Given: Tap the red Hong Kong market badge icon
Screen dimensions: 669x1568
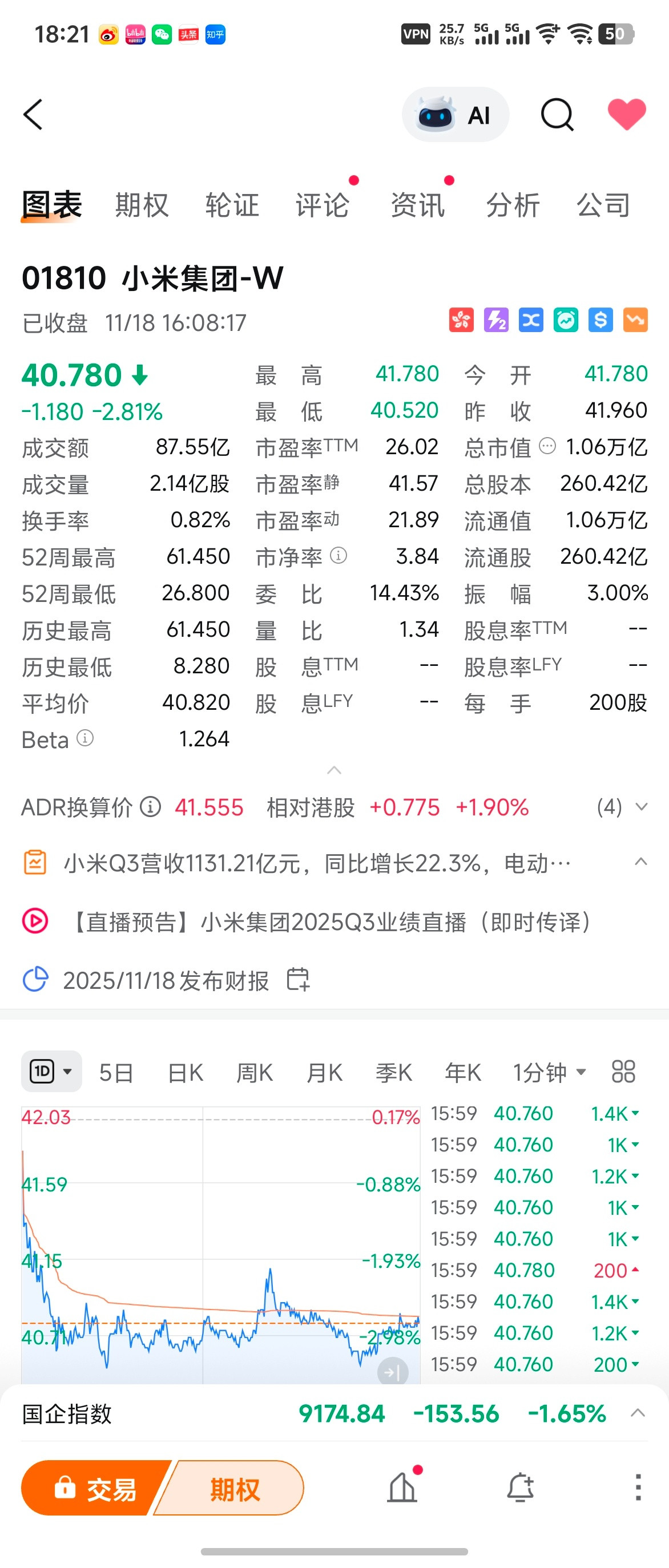Looking at the screenshot, I should (462, 320).
